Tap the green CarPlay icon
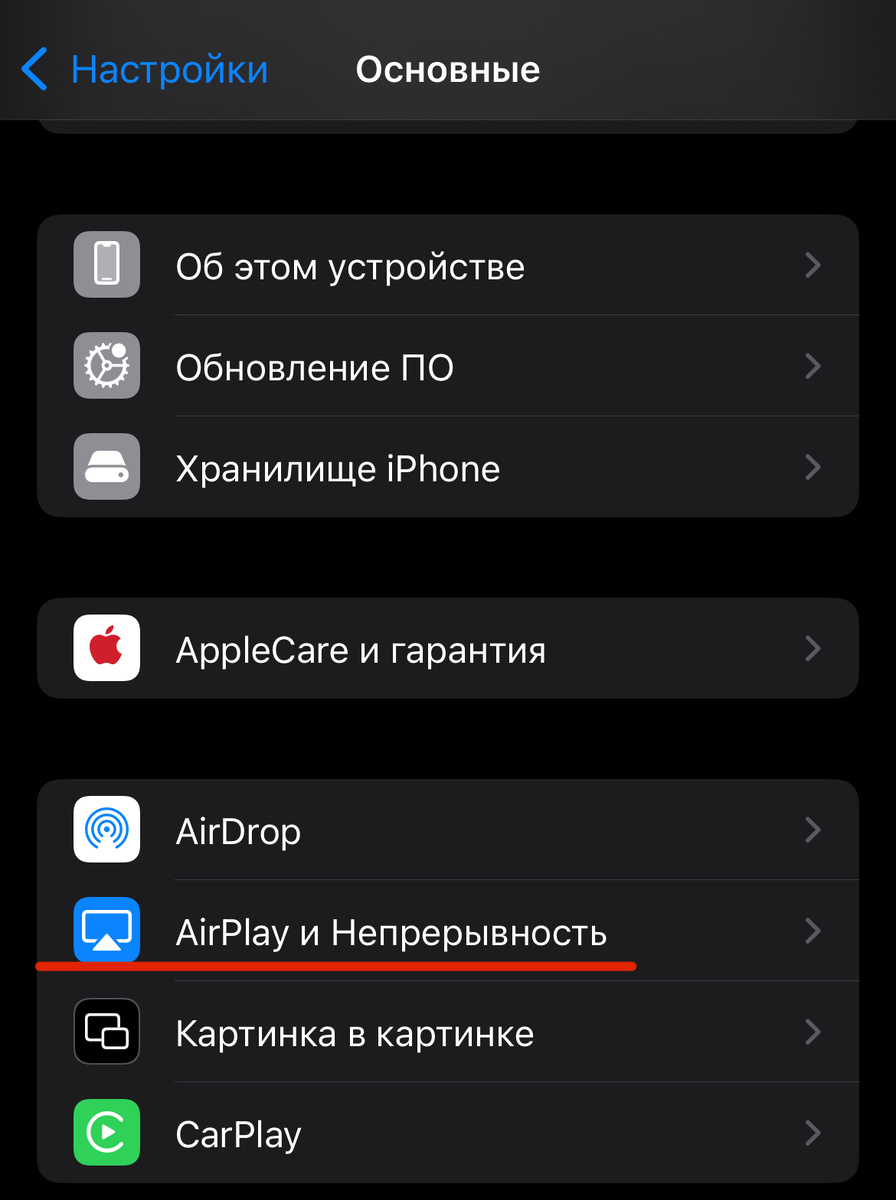Viewport: 896px width, 1200px height. (105, 1133)
